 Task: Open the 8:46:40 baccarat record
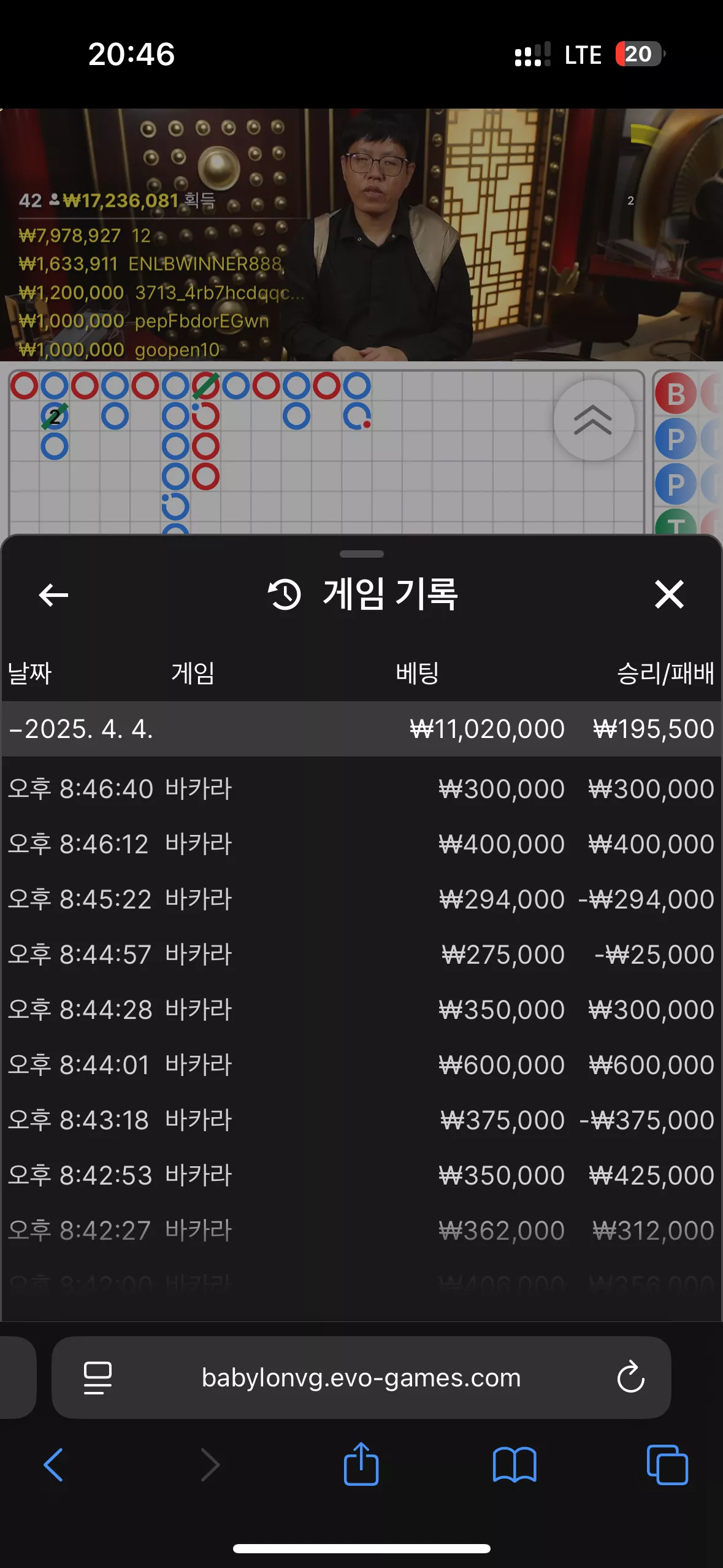pos(361,788)
